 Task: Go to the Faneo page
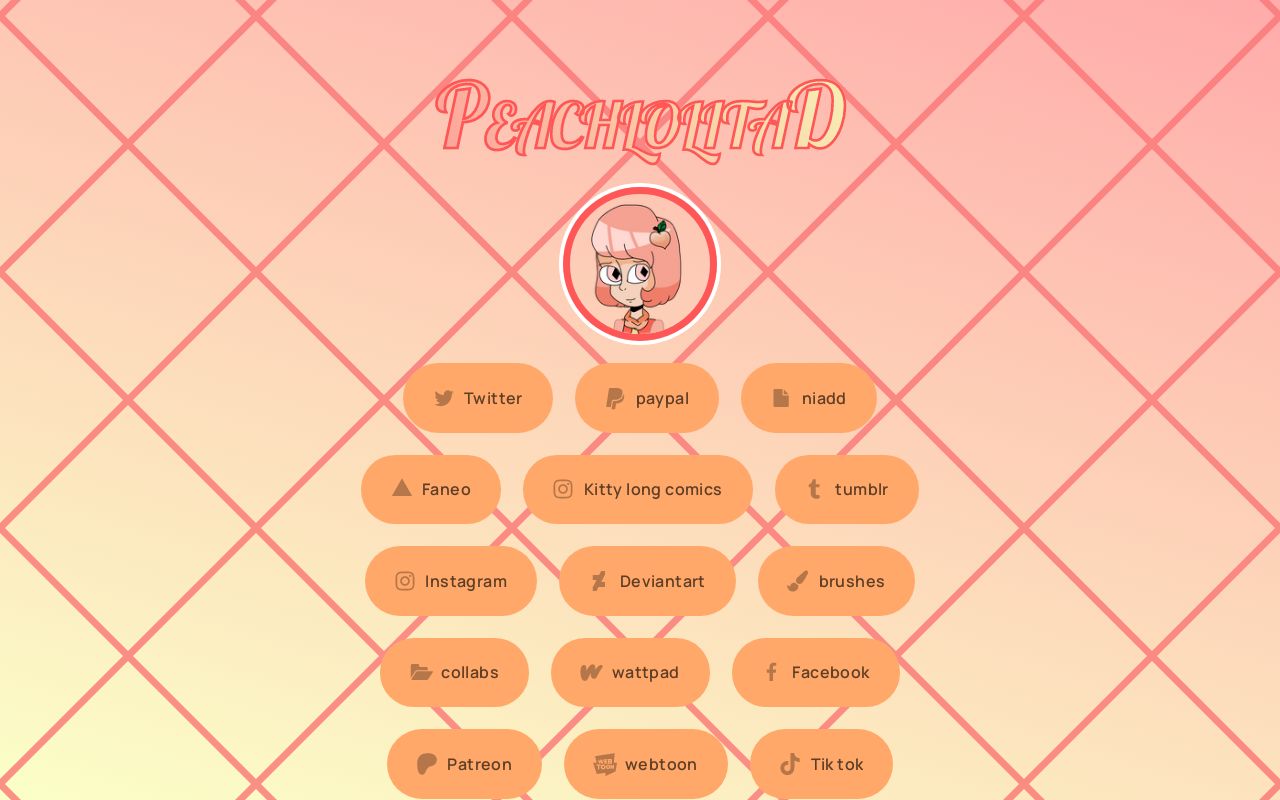point(431,489)
